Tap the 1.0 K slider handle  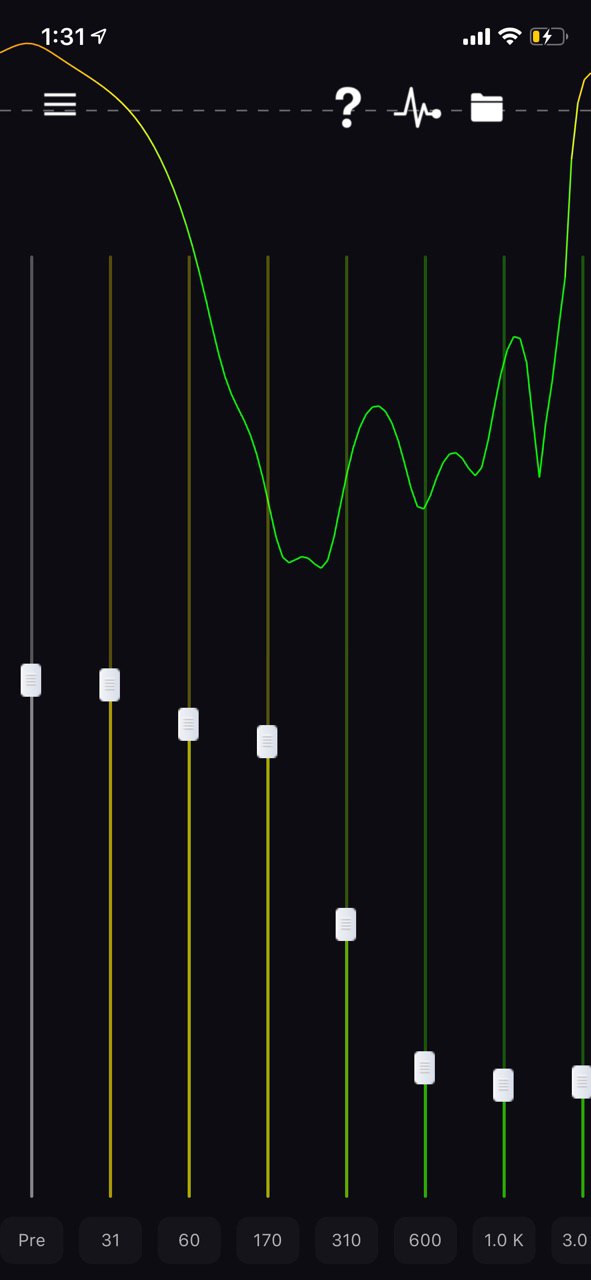(504, 1085)
